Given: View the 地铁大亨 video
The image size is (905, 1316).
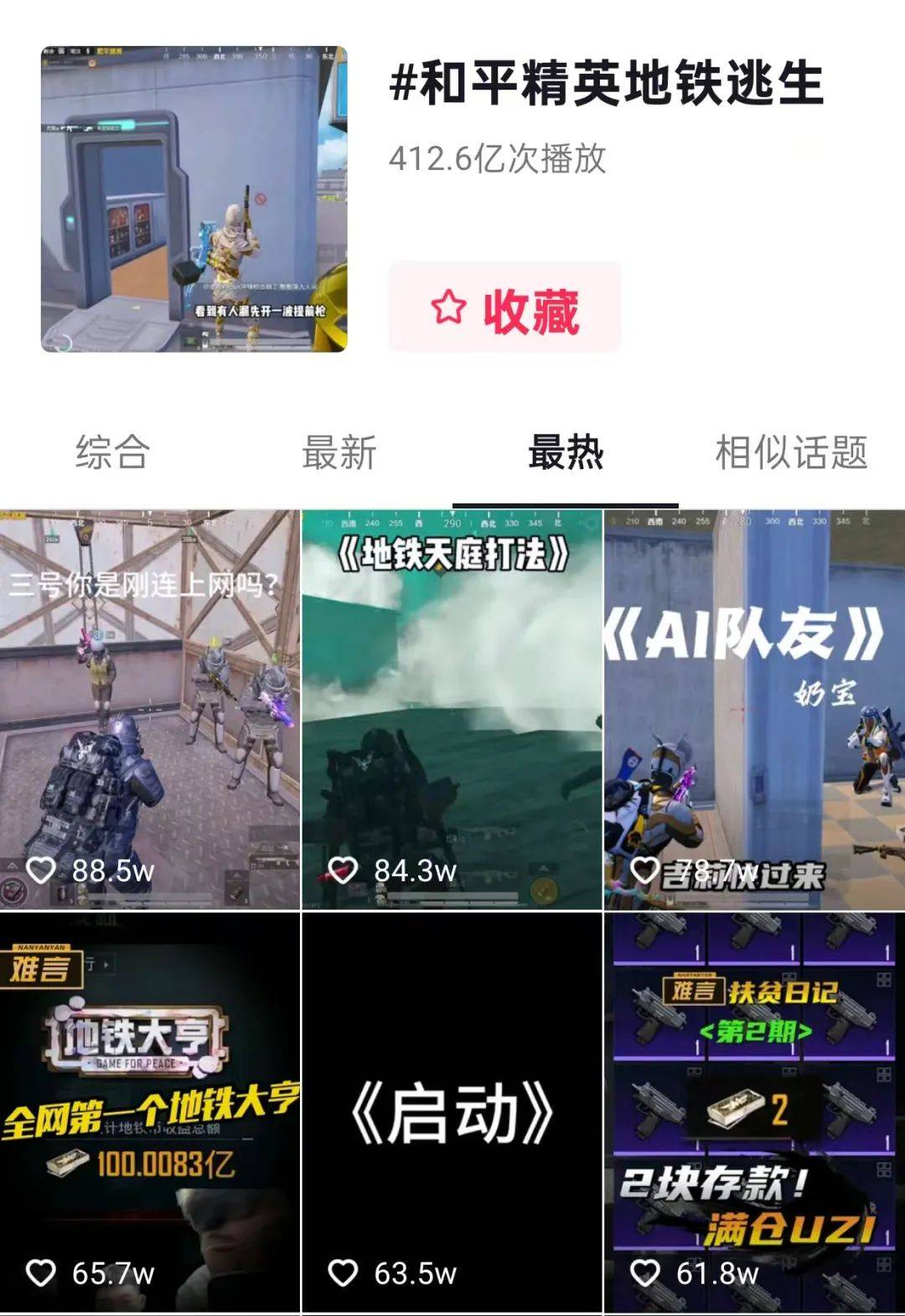Looking at the screenshot, I should pyautogui.click(x=150, y=1112).
